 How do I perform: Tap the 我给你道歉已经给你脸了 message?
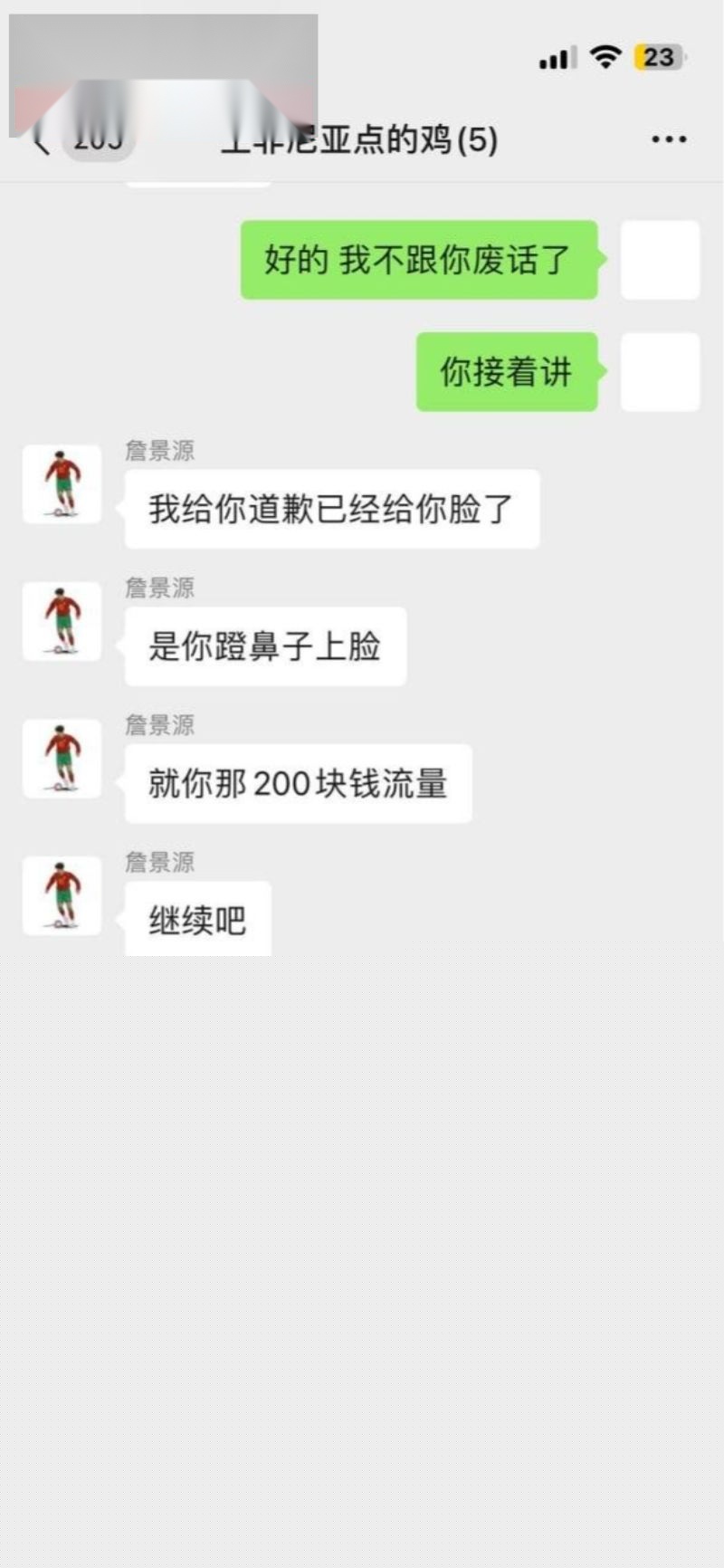click(333, 510)
